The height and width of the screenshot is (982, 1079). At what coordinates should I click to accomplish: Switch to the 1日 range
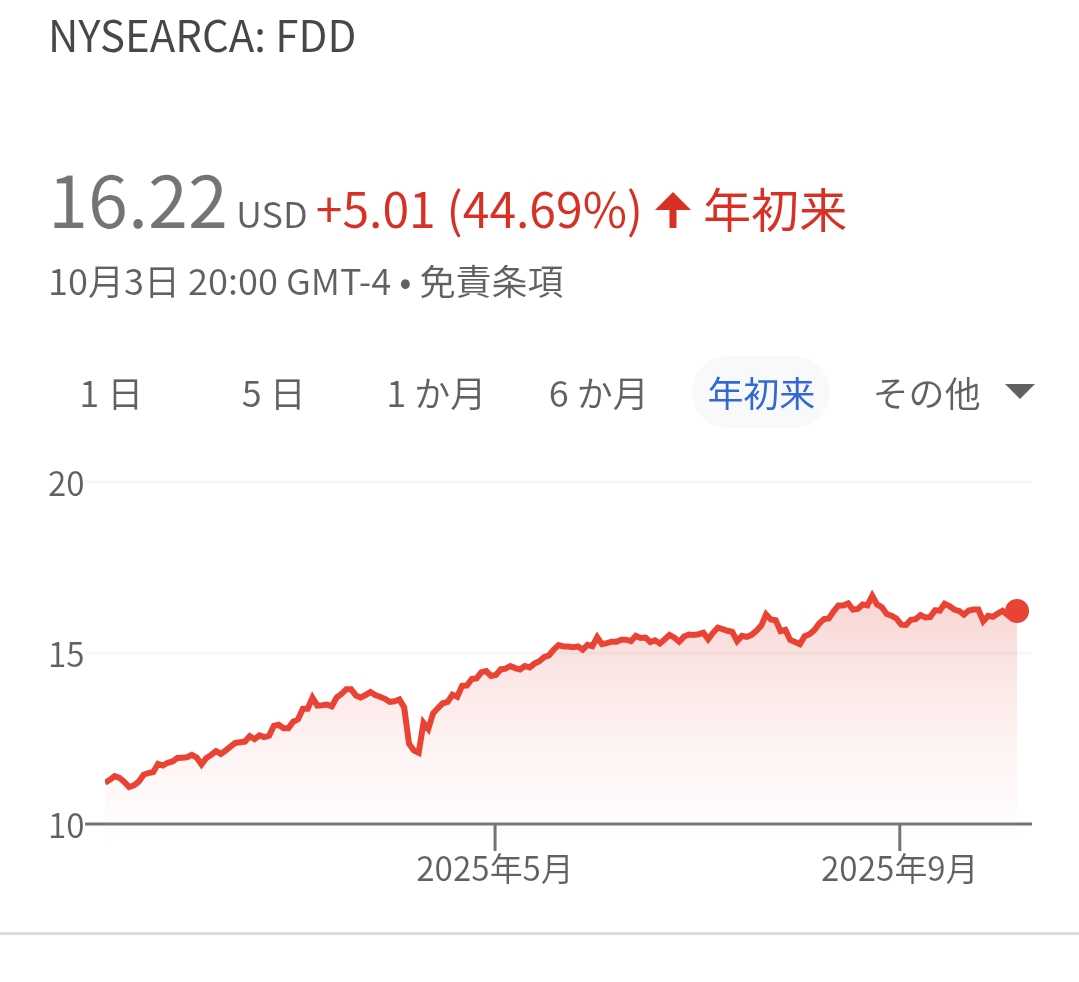(x=110, y=394)
